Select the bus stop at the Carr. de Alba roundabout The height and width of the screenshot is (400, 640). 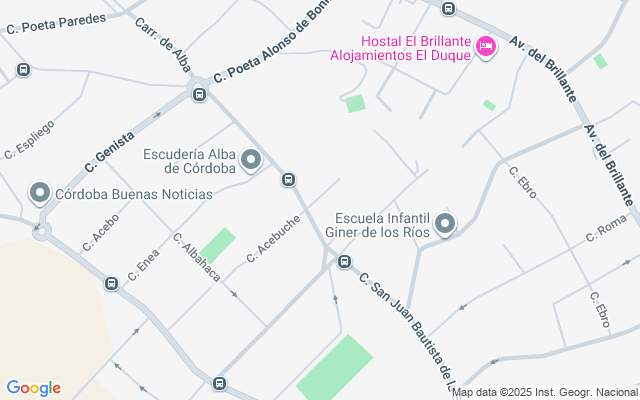199,95
